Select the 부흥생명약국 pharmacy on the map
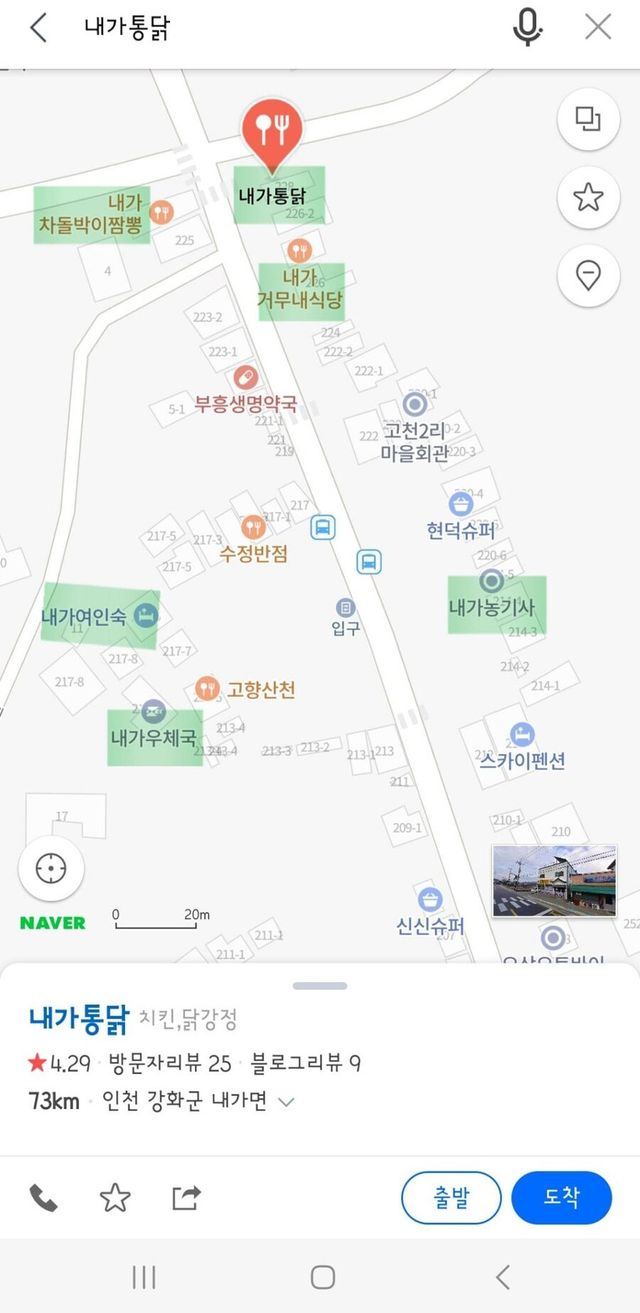The image size is (640, 1313). tap(246, 403)
